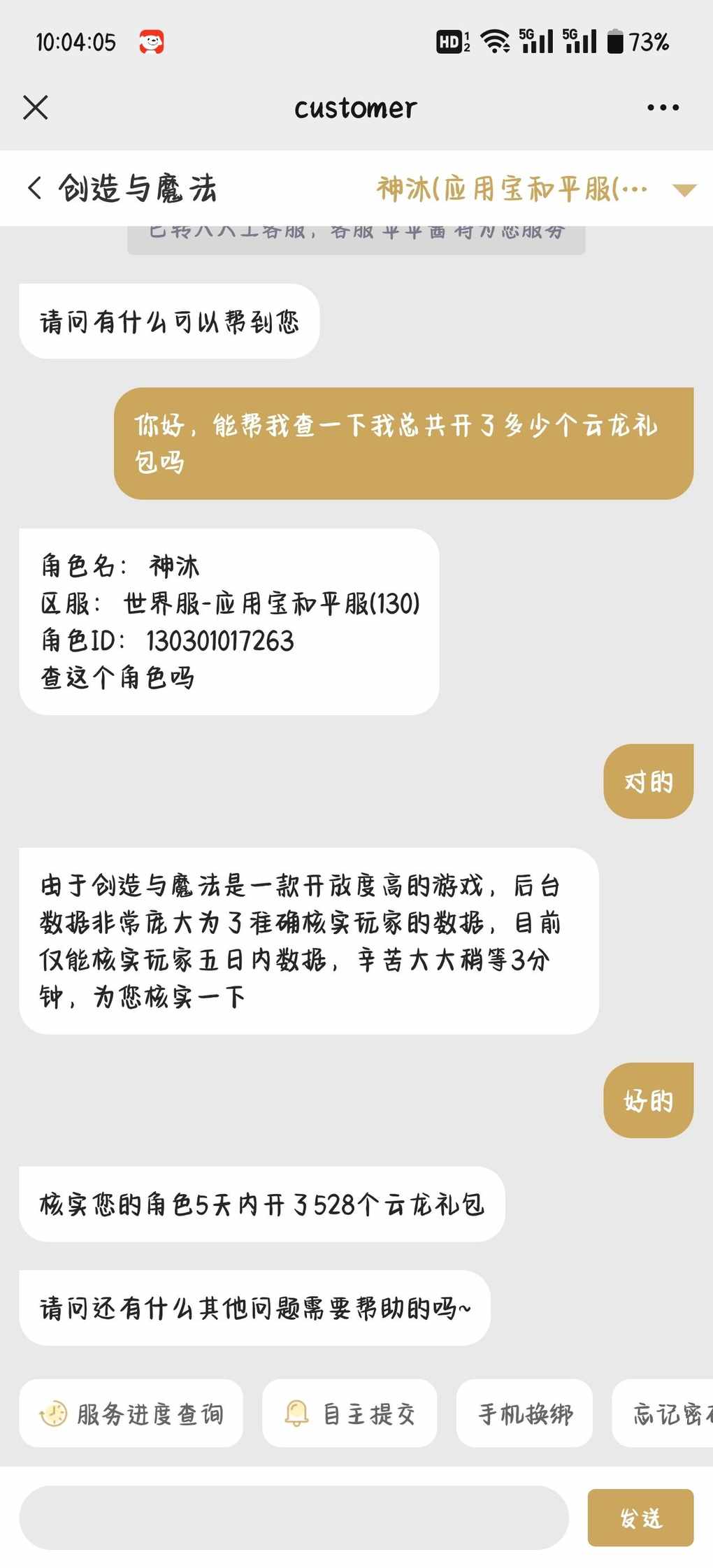Screen dimensions: 713x1568
Task: Open the three-dot overflow menu
Action: click(x=663, y=108)
